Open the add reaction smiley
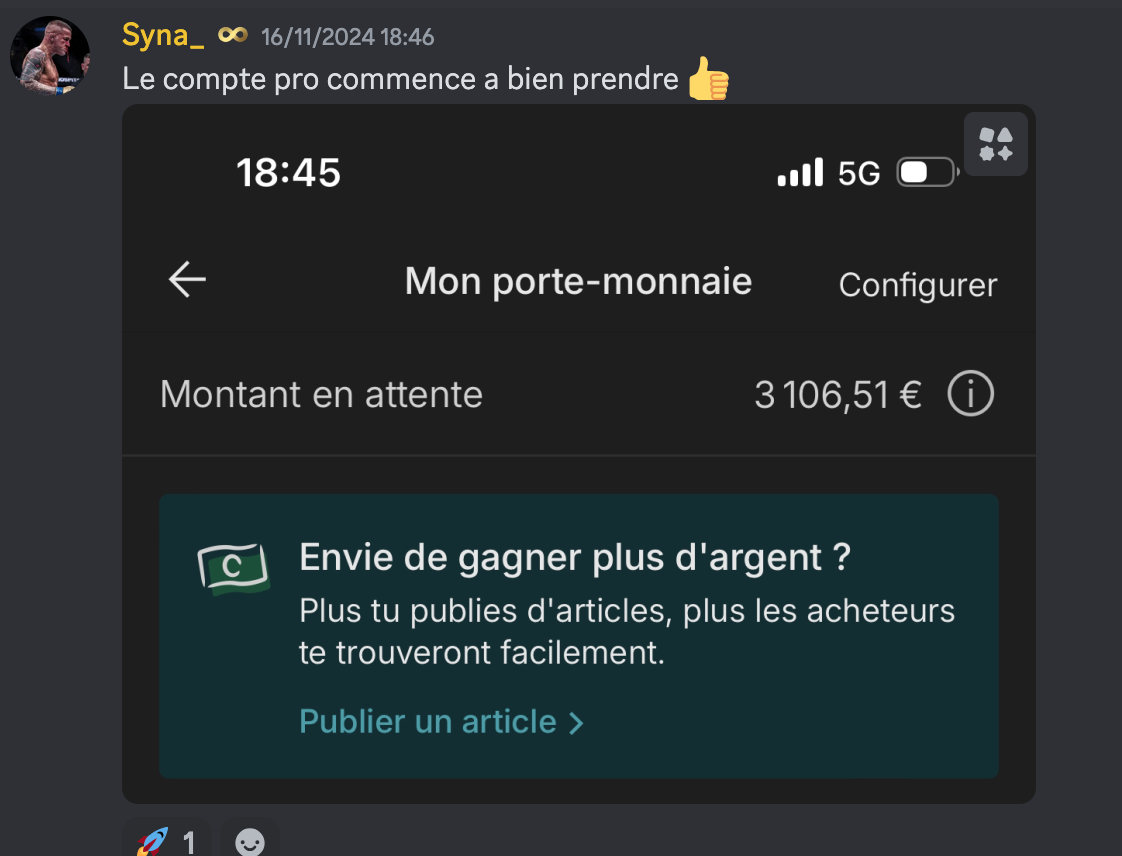 point(250,841)
